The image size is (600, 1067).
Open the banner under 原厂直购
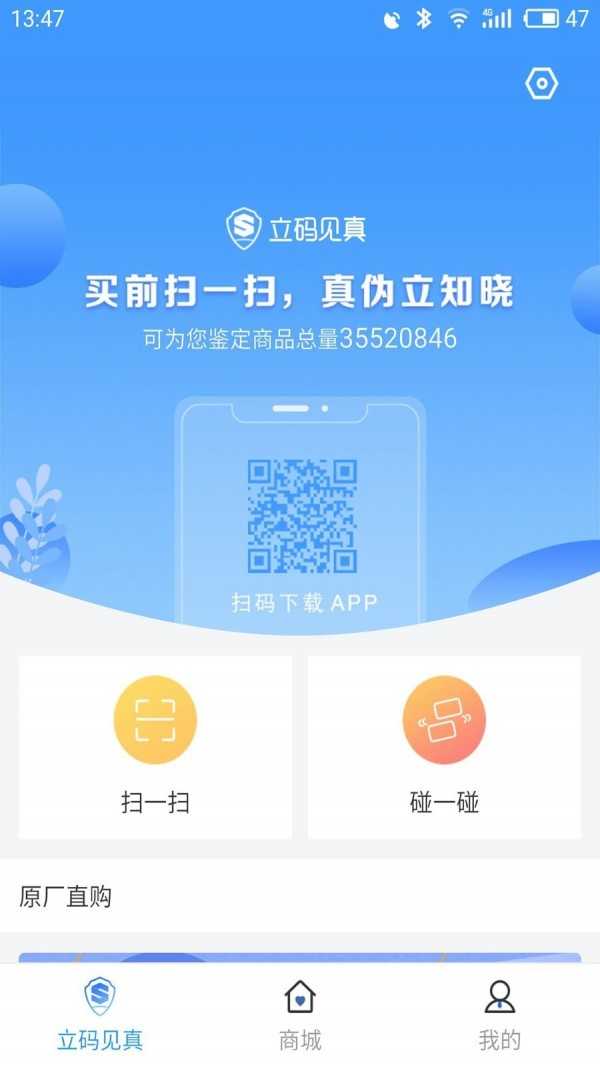tap(300, 957)
